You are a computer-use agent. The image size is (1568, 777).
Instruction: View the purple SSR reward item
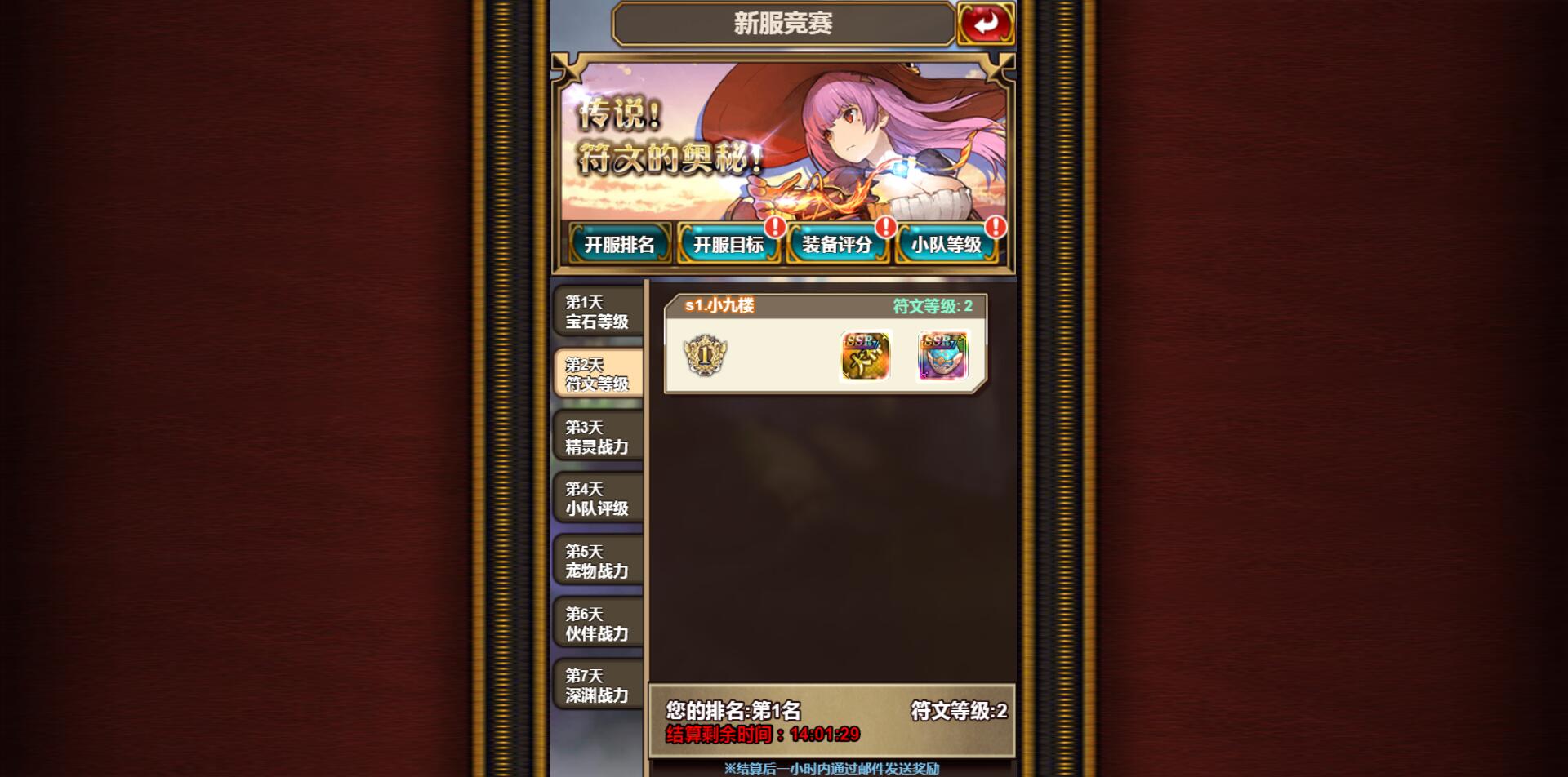[943, 356]
